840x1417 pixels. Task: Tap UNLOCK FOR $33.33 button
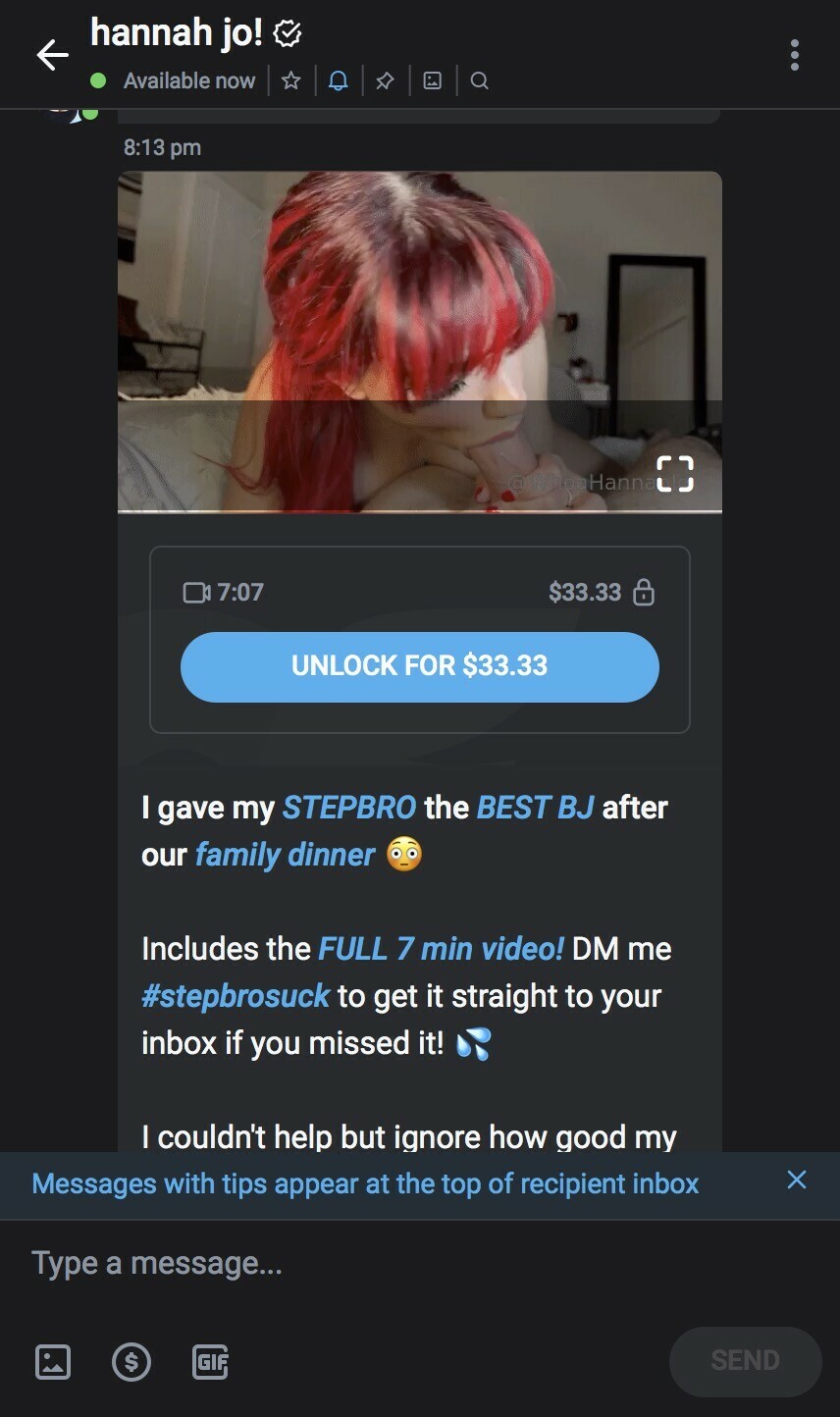(419, 666)
